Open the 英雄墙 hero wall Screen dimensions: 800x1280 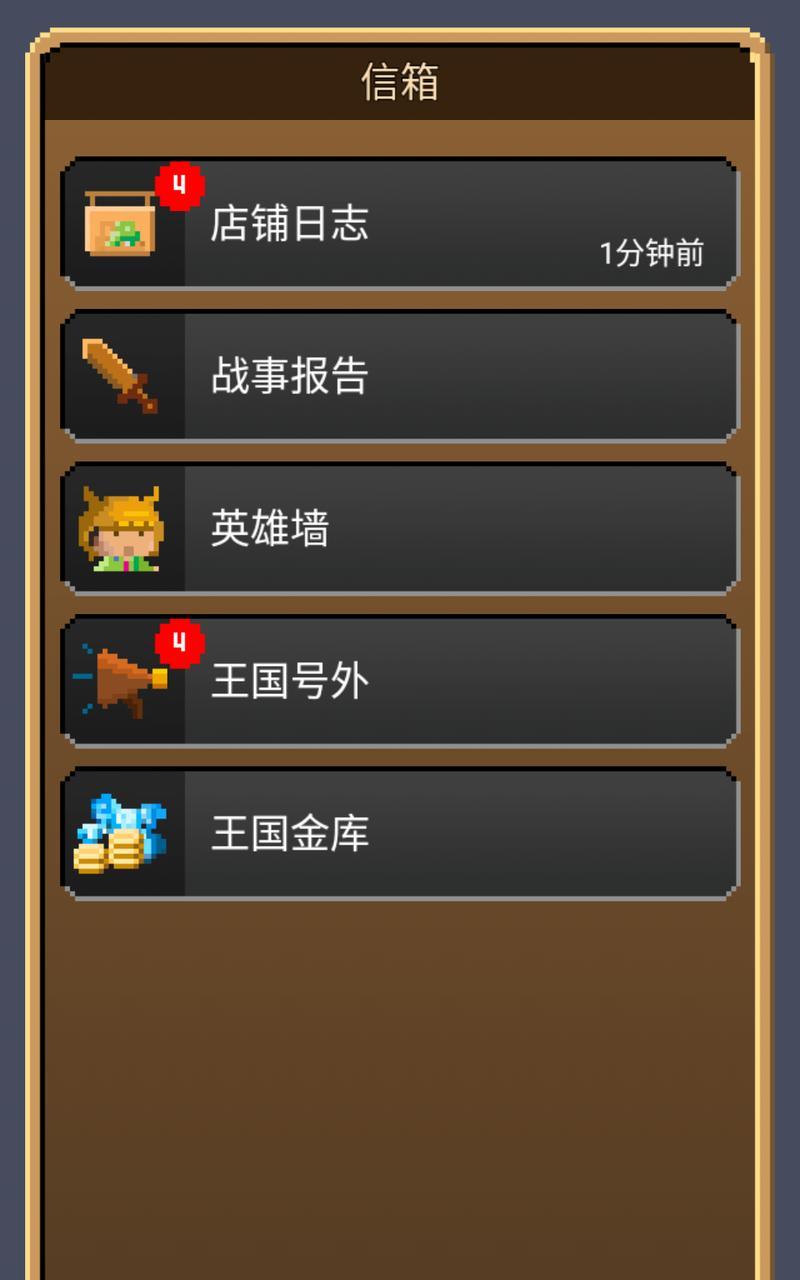[400, 529]
